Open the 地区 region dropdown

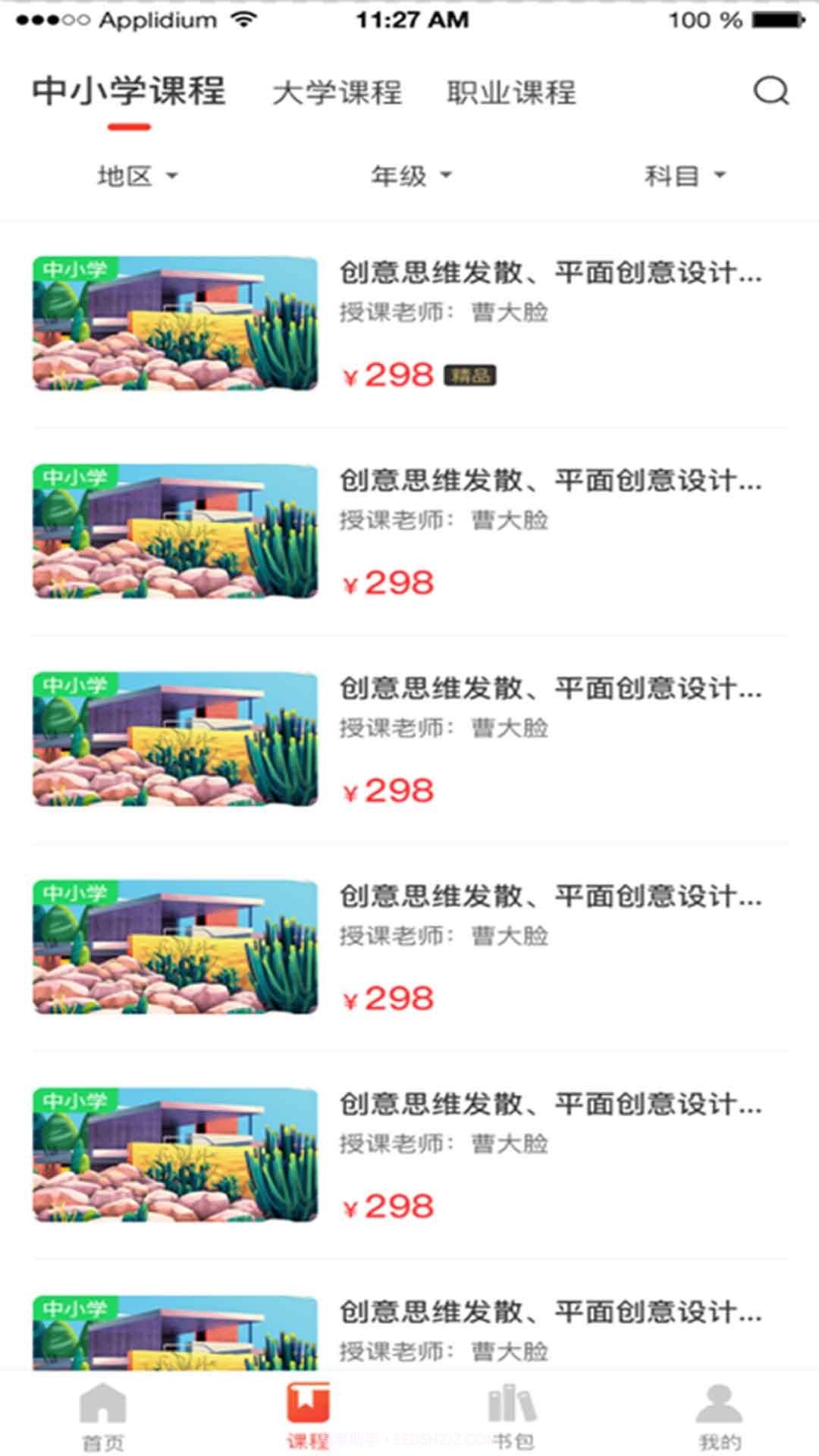pos(136,174)
